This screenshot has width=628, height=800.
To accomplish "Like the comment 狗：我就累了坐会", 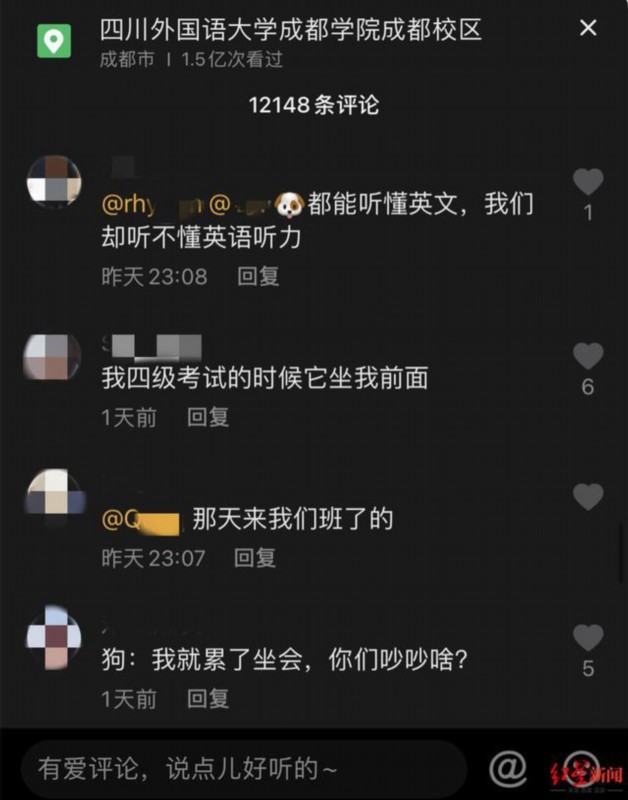I will point(588,637).
